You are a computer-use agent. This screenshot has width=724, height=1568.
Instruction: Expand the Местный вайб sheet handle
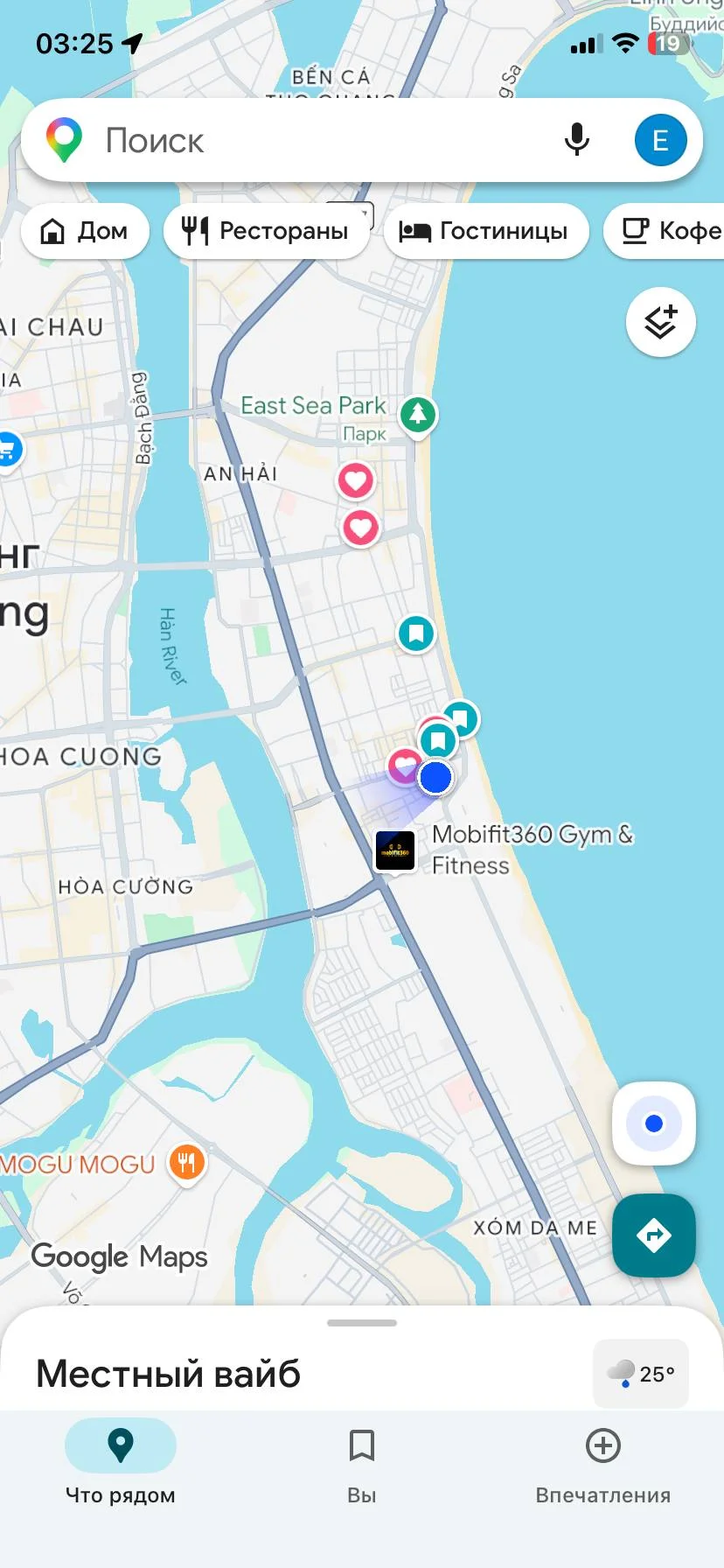pos(362,1323)
